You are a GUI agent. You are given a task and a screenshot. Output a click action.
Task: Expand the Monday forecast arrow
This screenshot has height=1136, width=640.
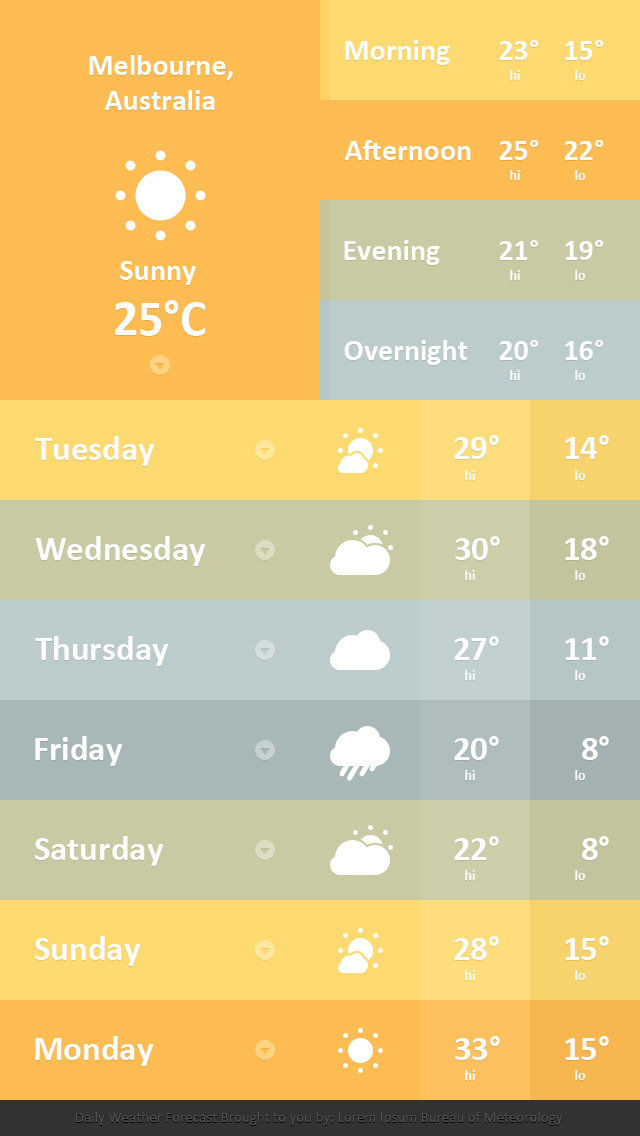point(265,1050)
